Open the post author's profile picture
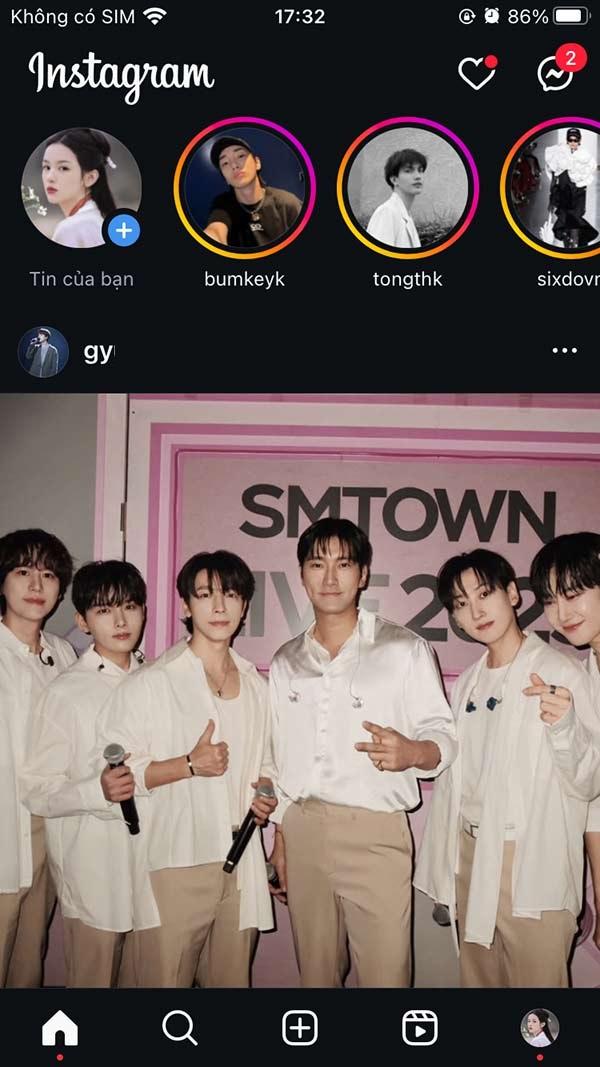600x1067 pixels. pos(43,351)
